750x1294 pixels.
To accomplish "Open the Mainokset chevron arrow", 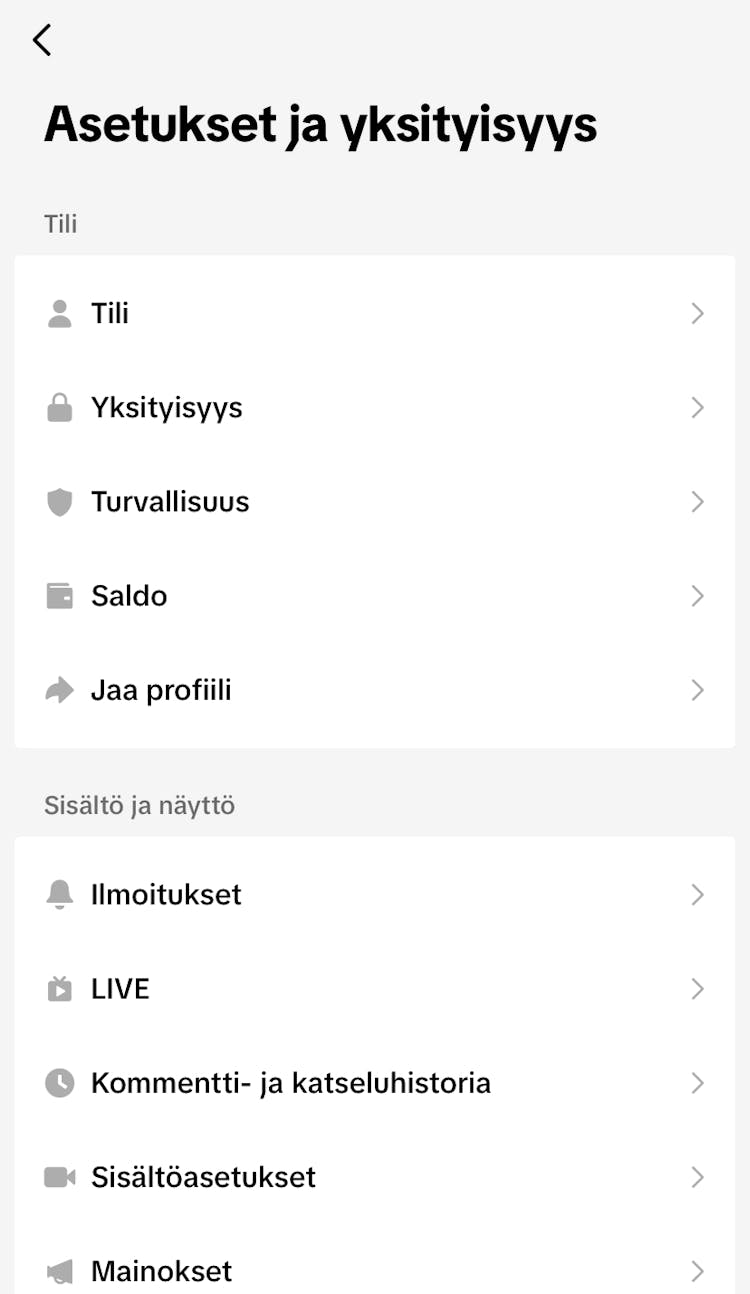I will 697,1270.
